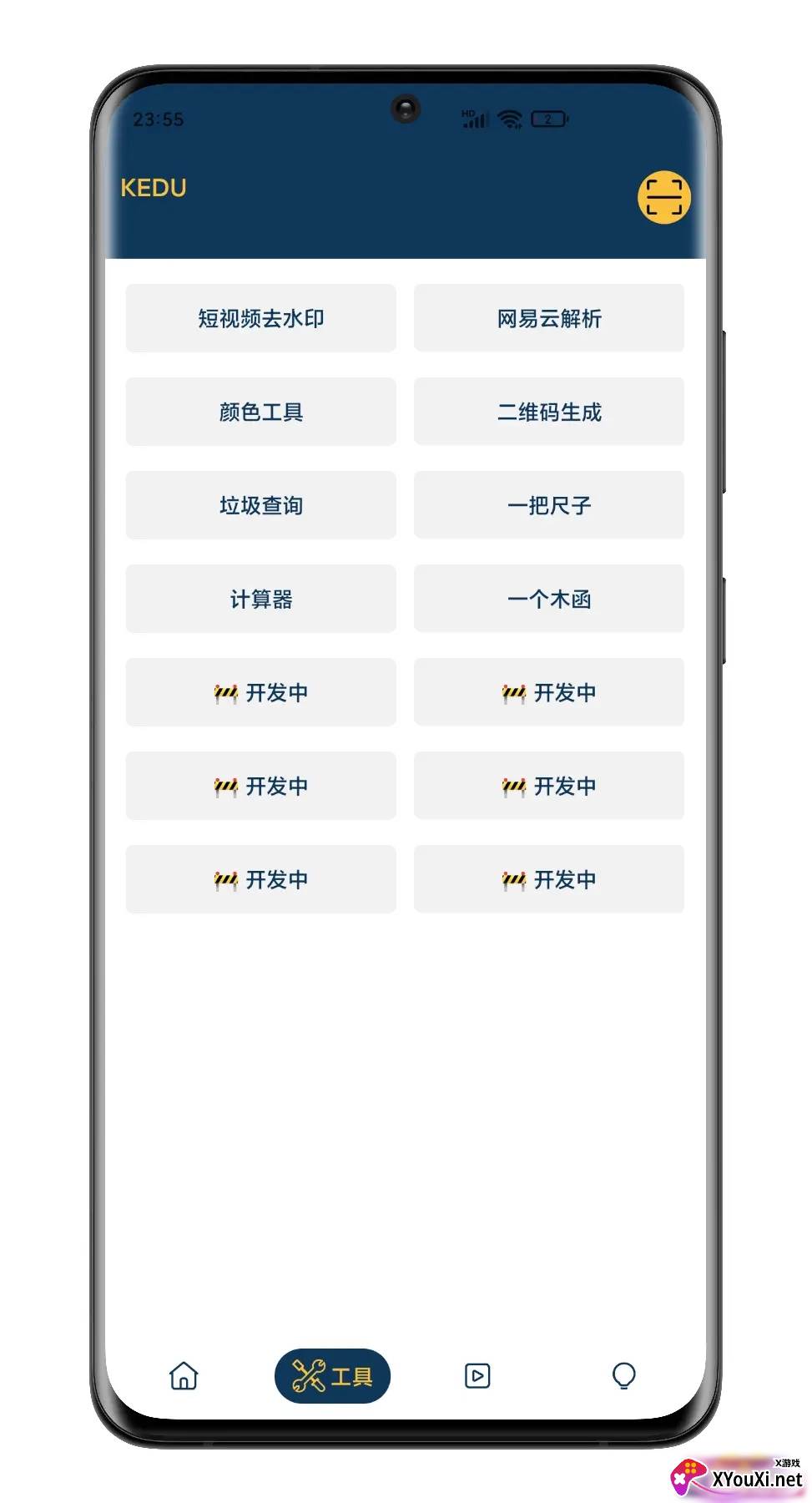Open 一个木函

point(549,599)
